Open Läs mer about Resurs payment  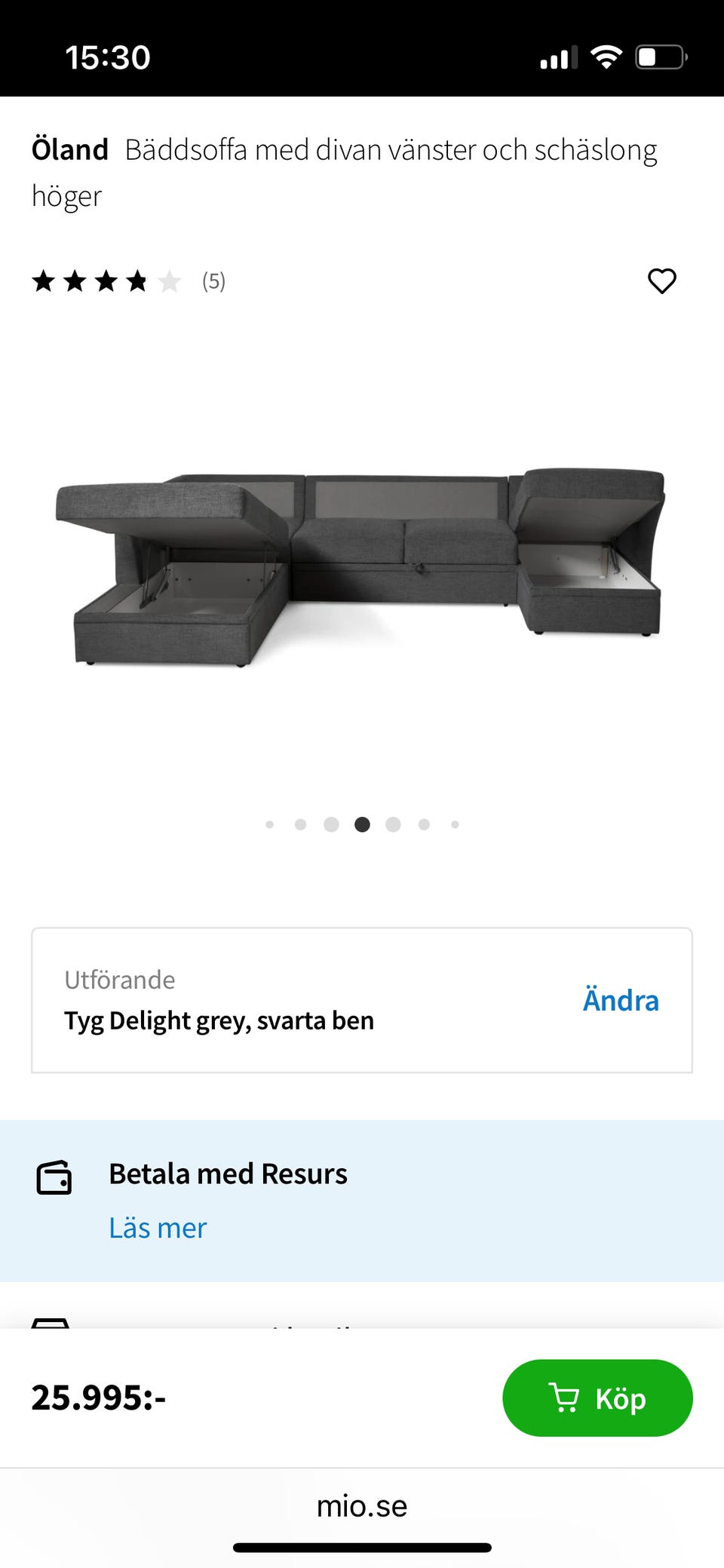click(157, 1228)
